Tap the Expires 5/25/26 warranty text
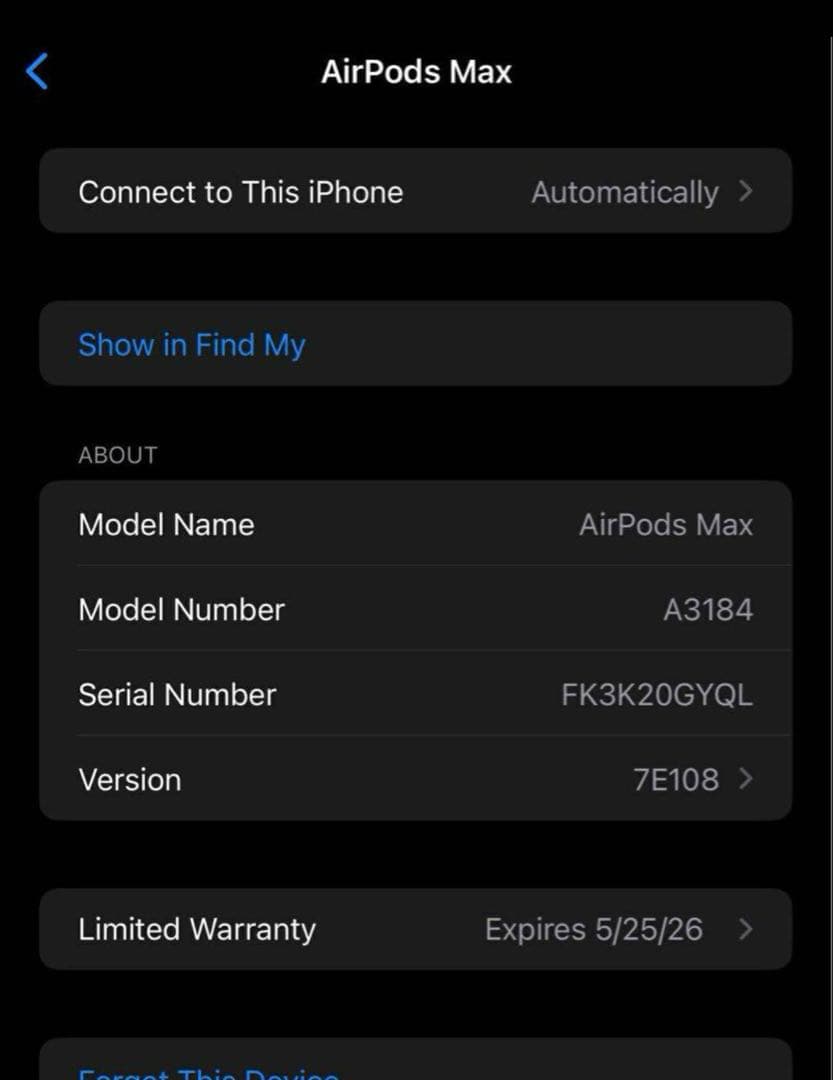 [x=595, y=929]
